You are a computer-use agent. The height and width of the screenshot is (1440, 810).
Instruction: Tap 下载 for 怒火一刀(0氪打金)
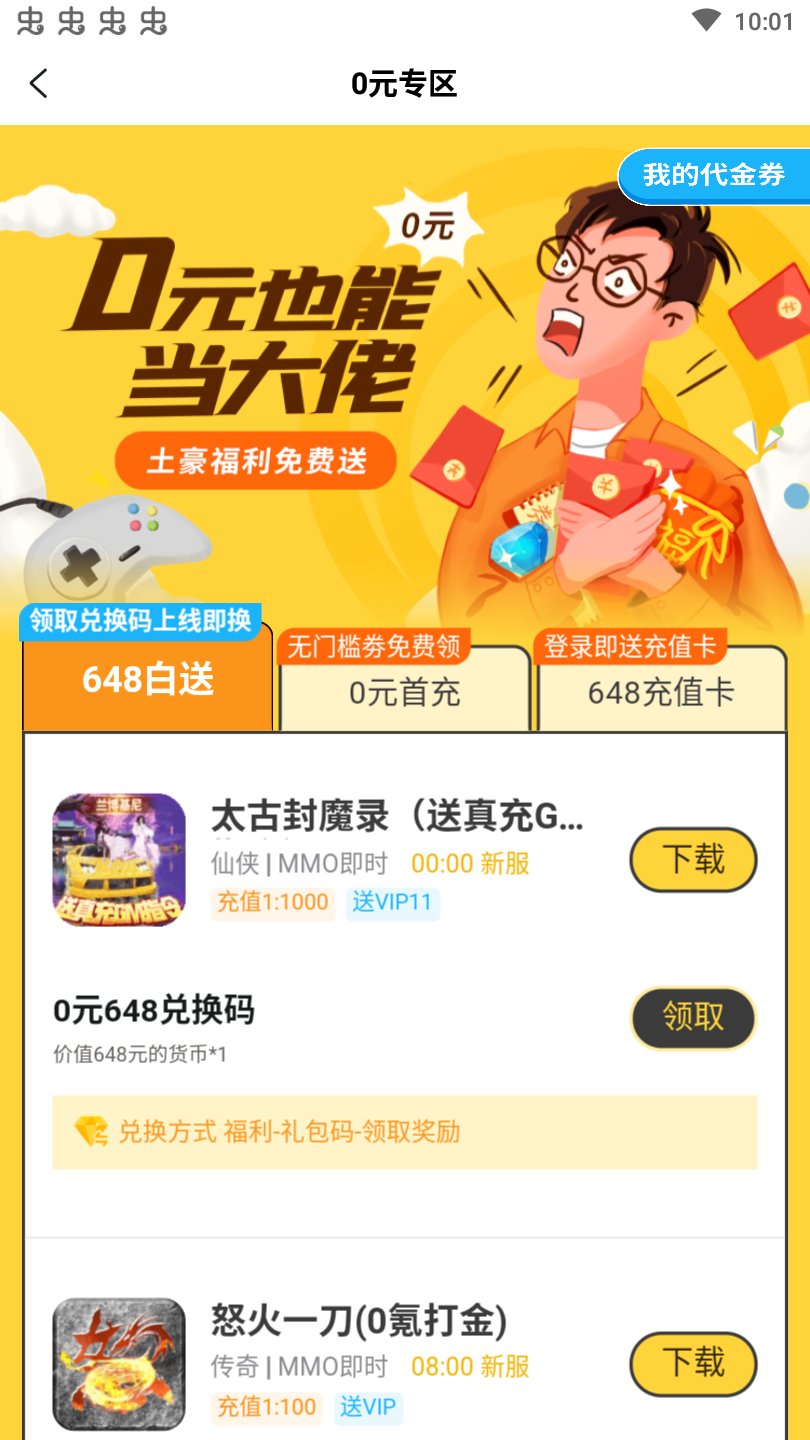click(693, 1364)
